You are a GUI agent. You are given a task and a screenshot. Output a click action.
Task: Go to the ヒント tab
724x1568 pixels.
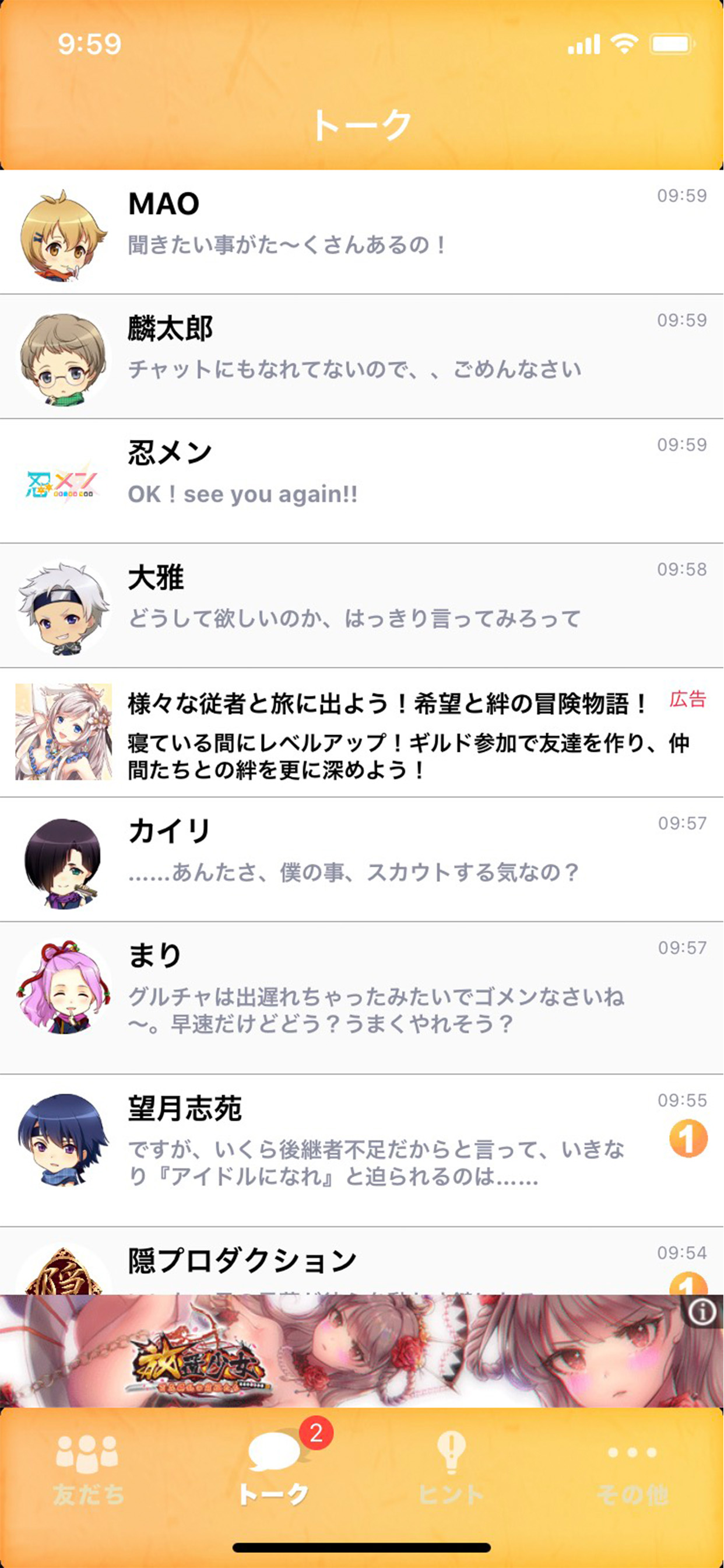point(451,1469)
